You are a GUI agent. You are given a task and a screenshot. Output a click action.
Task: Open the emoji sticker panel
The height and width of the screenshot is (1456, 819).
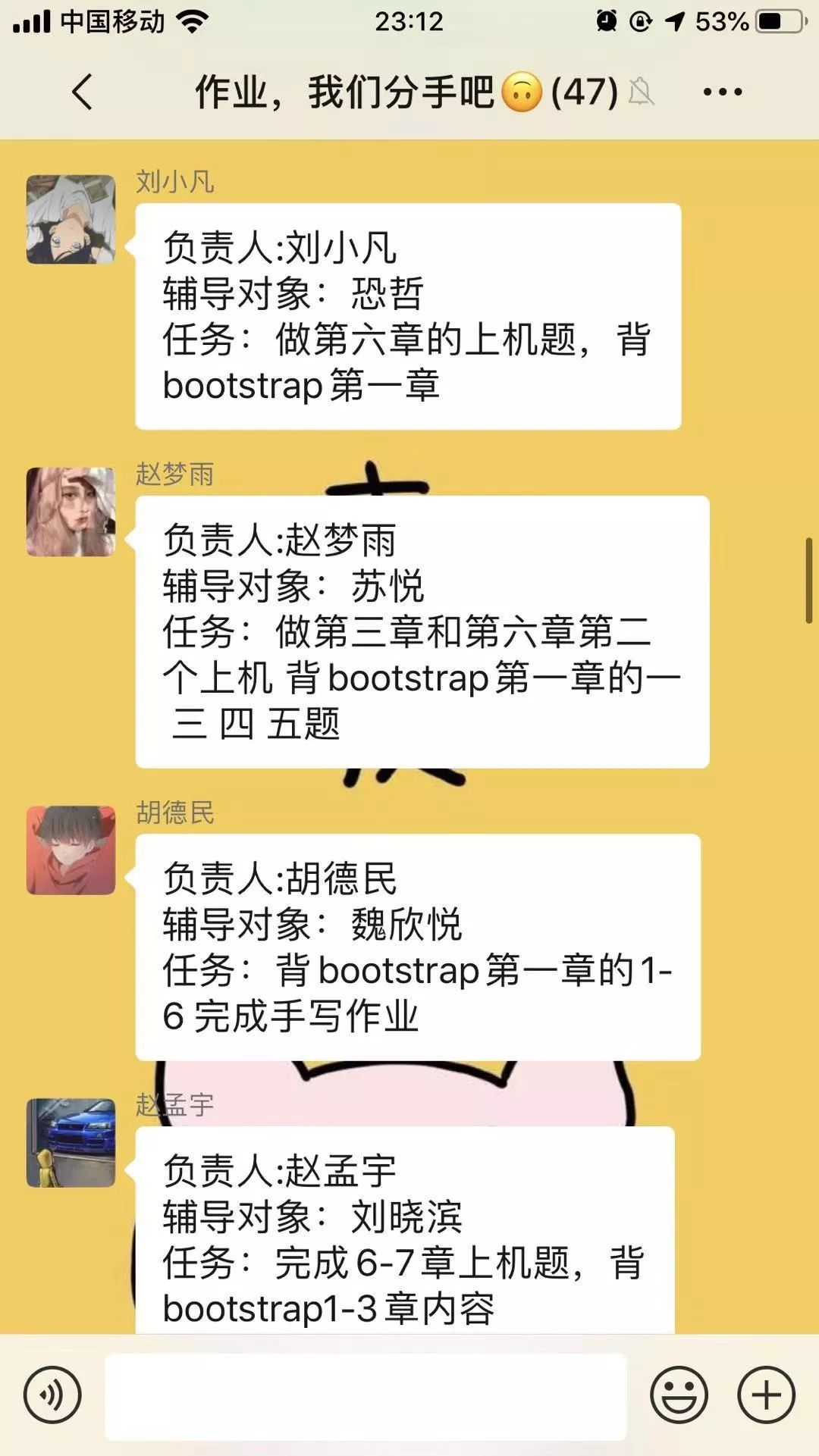coord(679,1395)
